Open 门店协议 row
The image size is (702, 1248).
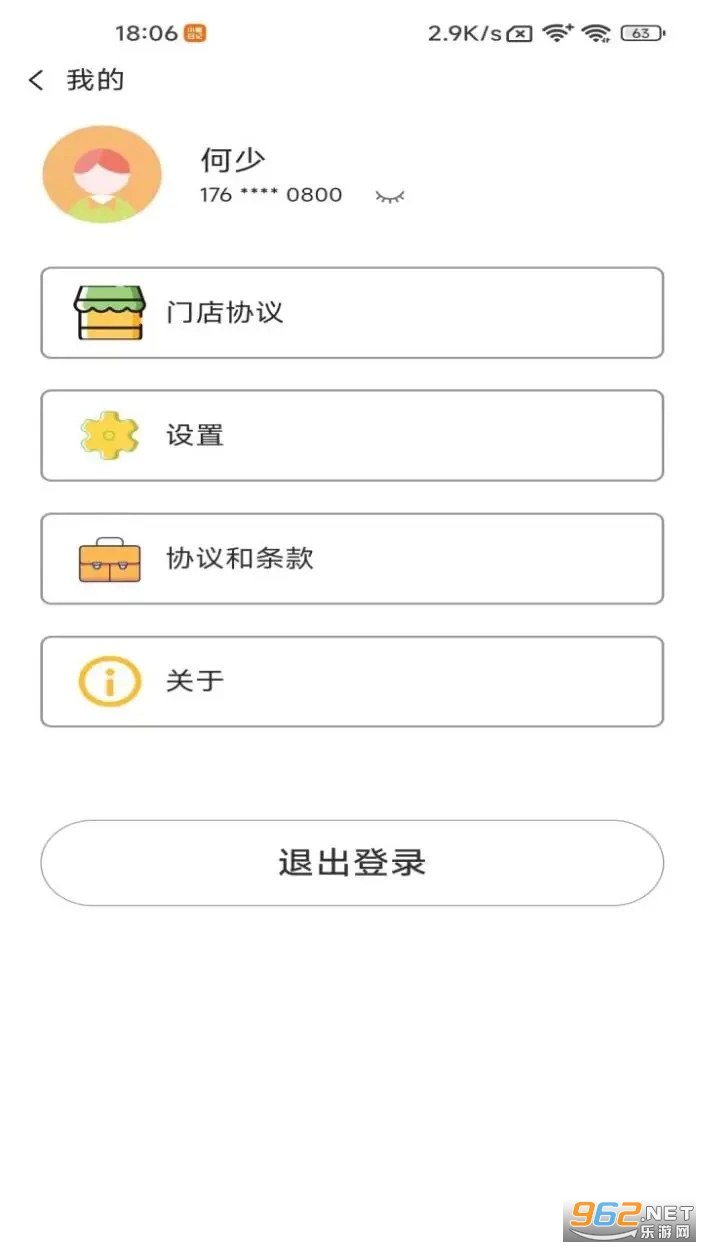[351, 312]
